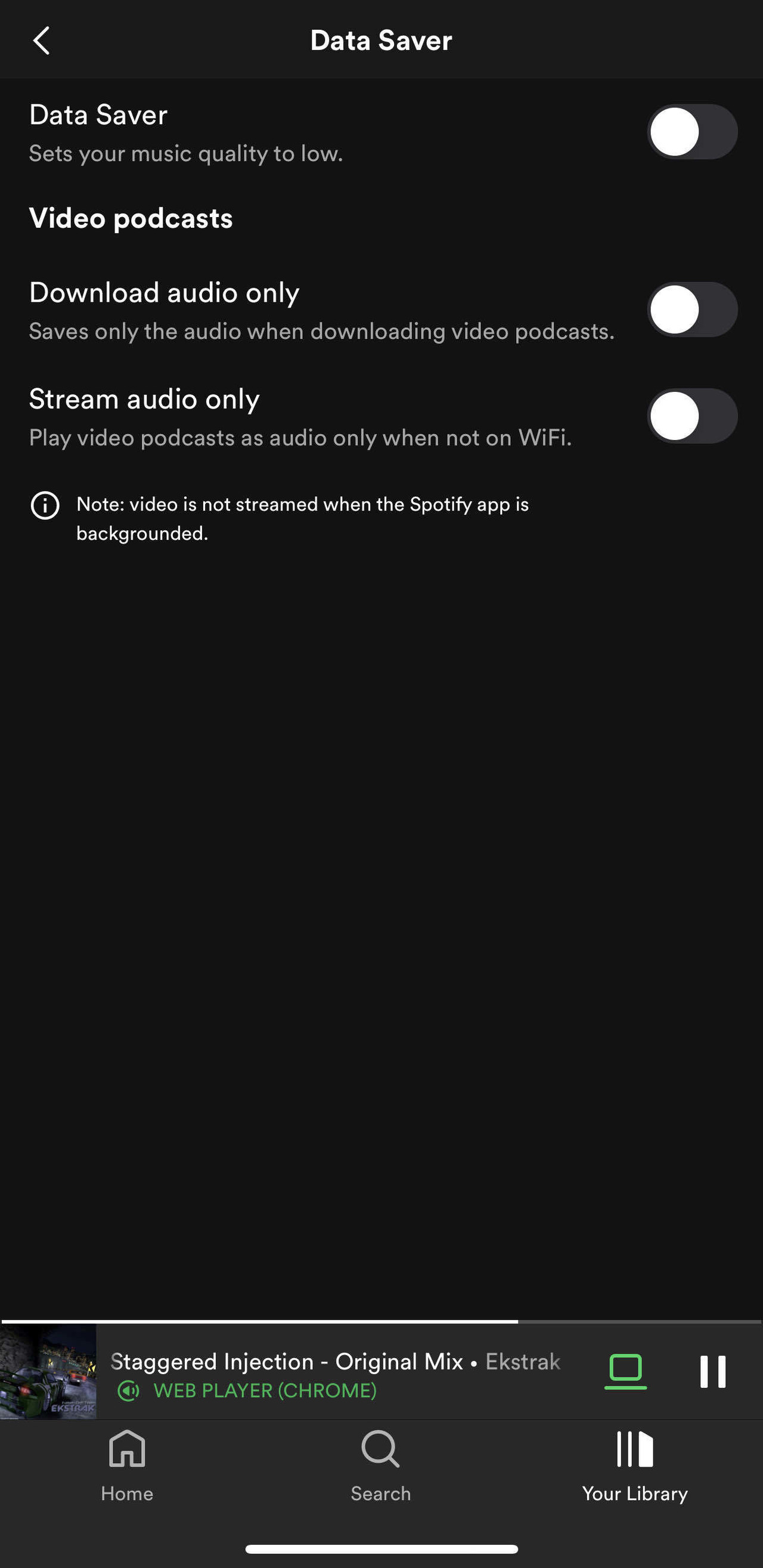Turn on Download audio only
The height and width of the screenshot is (1568, 763).
coord(692,309)
